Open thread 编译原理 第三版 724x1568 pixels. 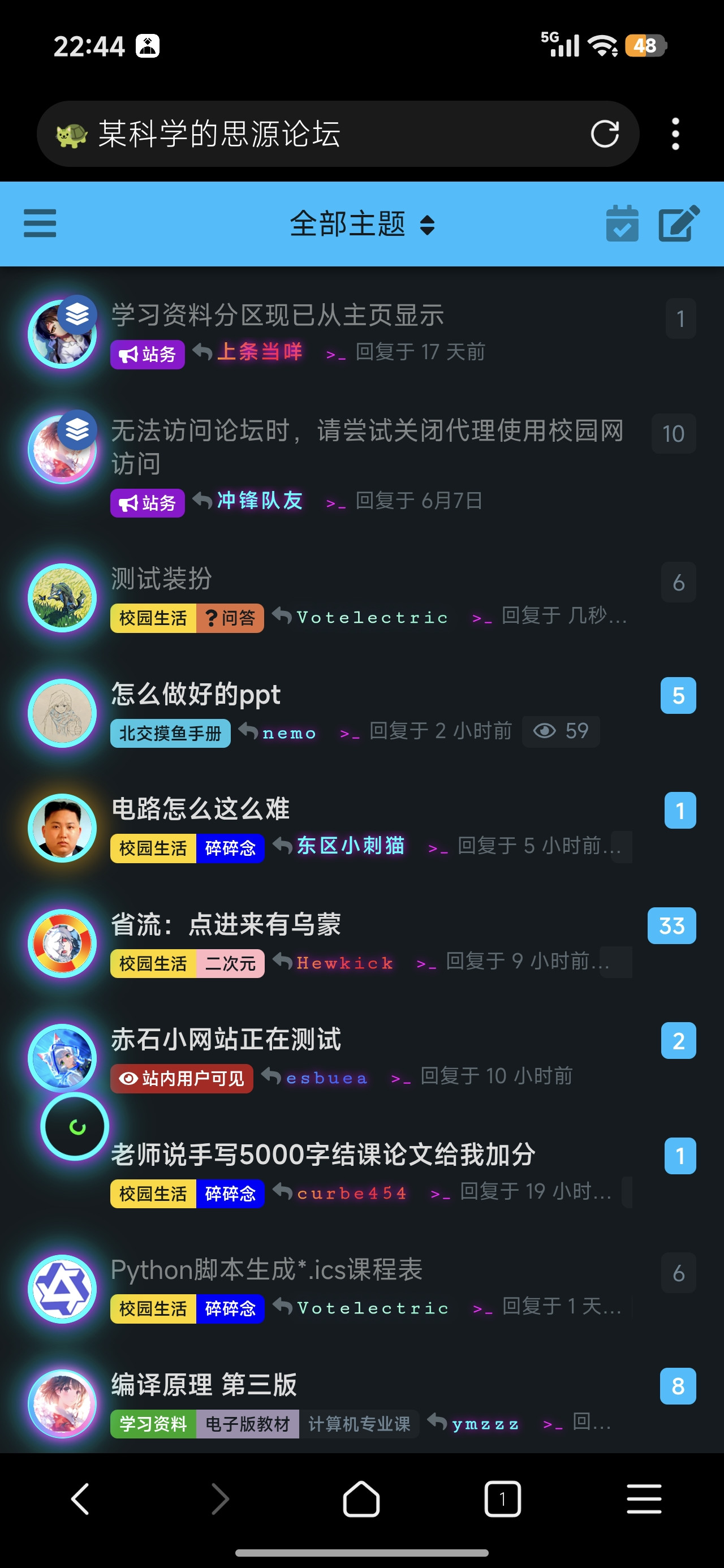(204, 1385)
